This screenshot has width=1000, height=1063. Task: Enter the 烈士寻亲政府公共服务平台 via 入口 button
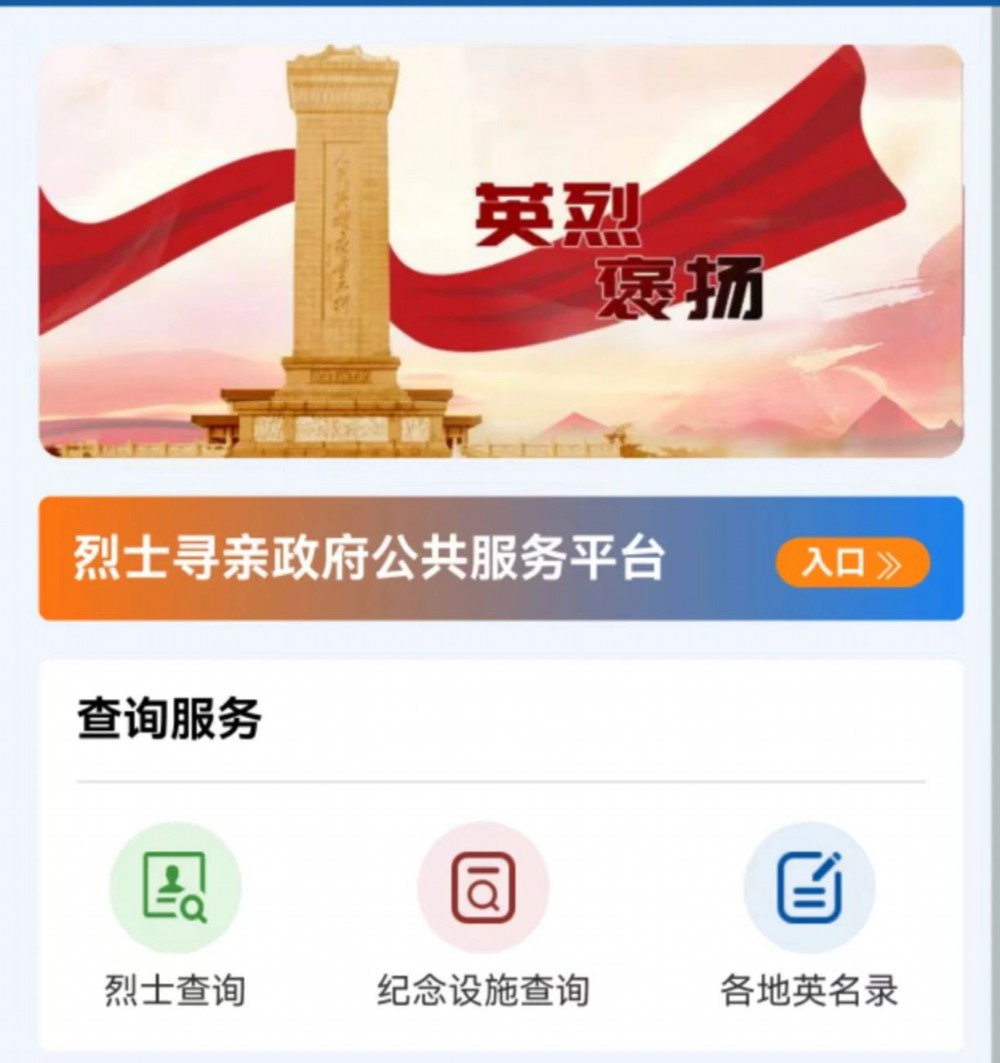click(852, 563)
